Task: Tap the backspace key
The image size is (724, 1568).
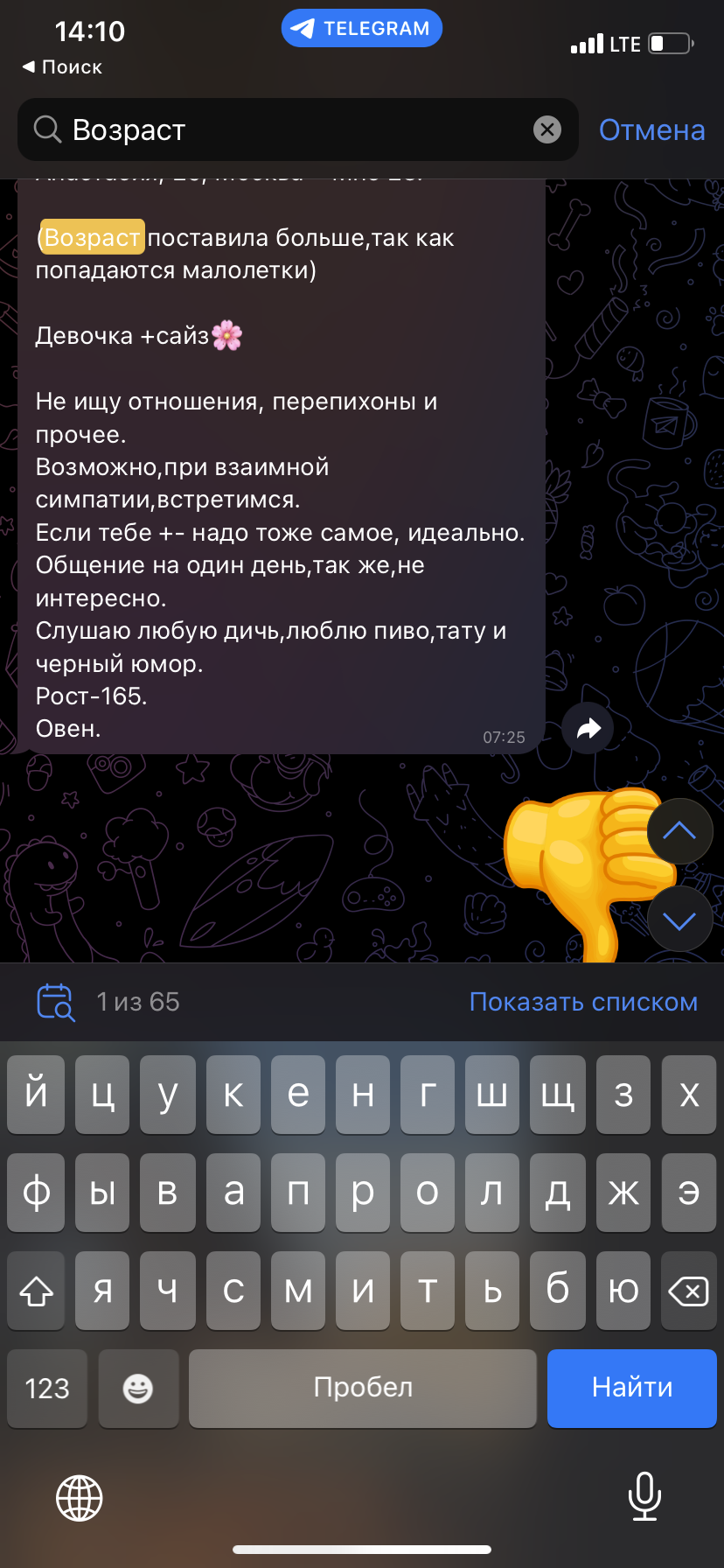Action: click(x=688, y=1291)
